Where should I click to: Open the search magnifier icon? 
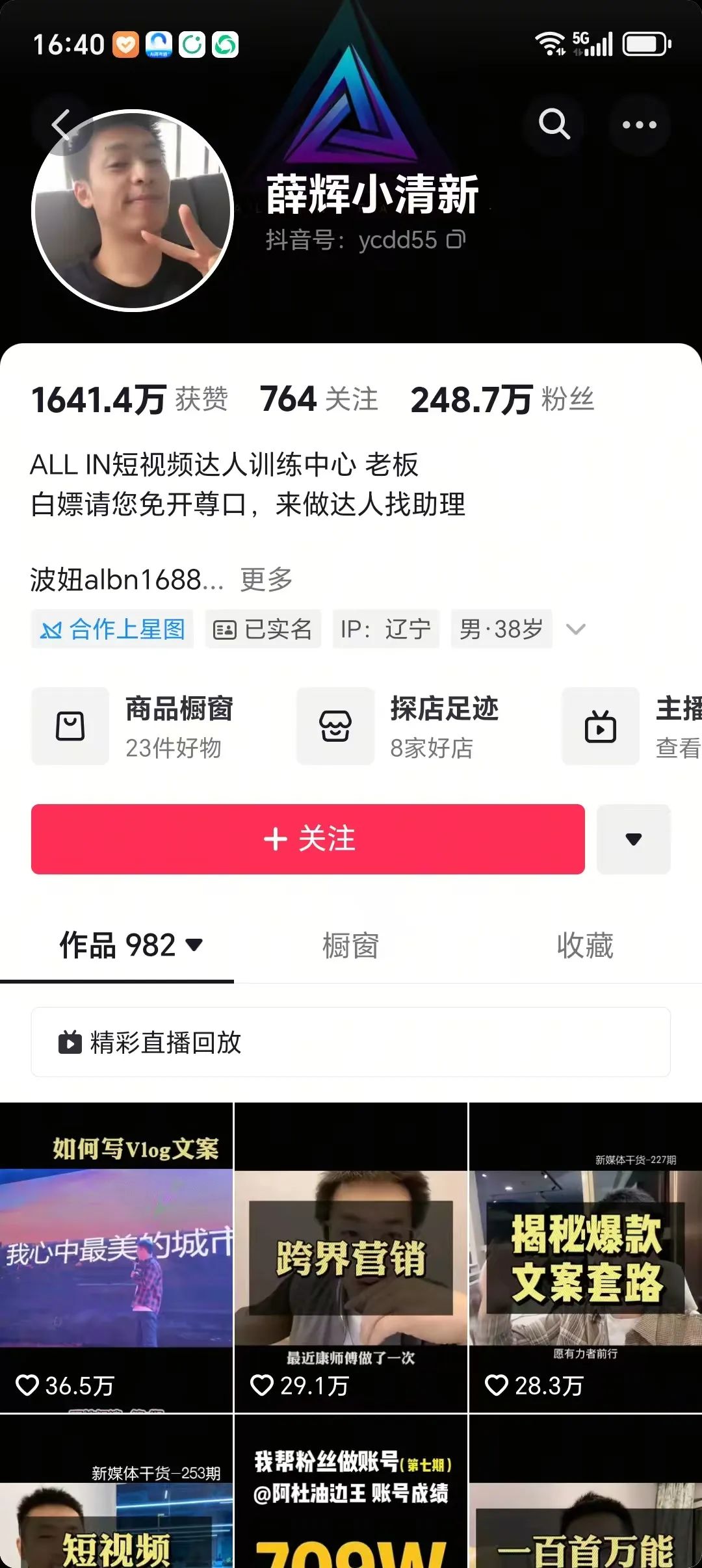[554, 125]
